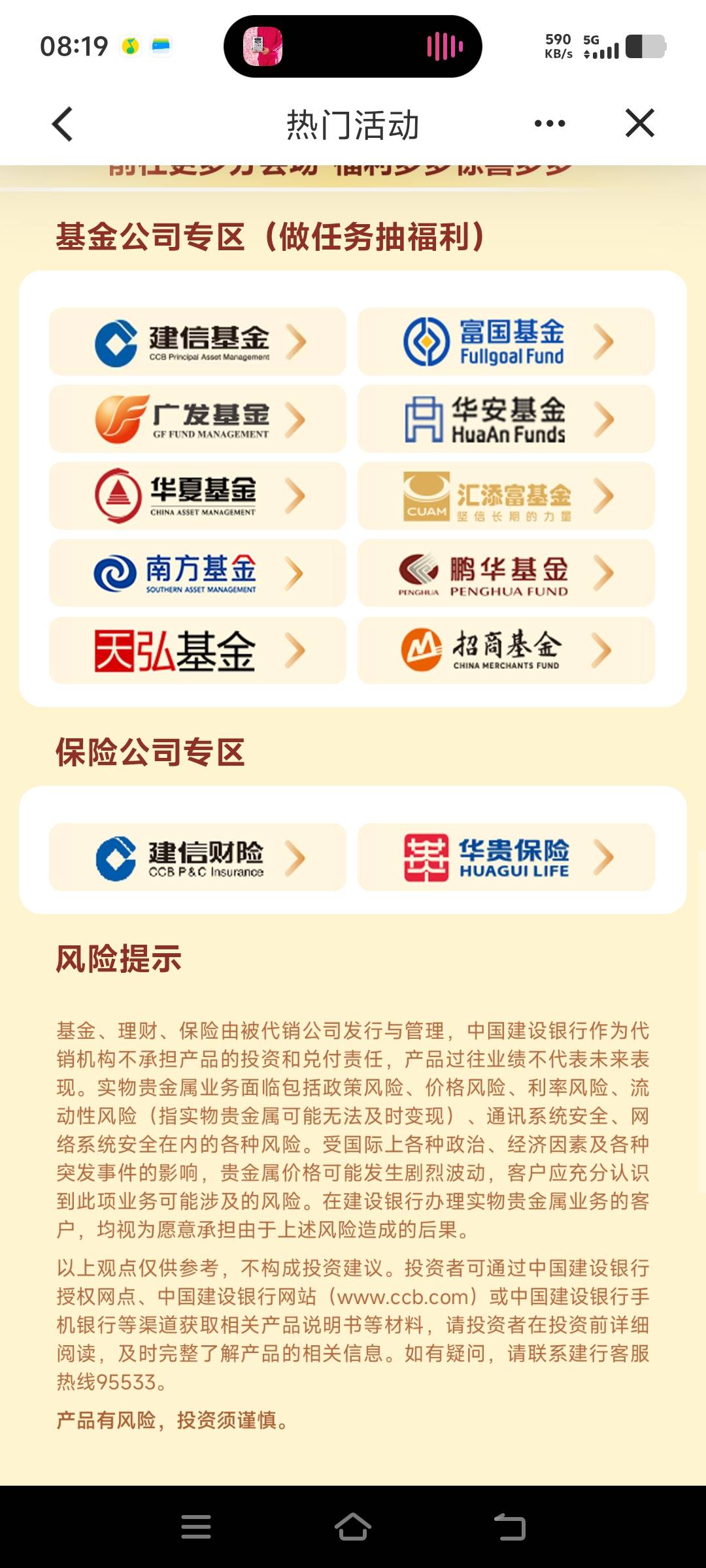This screenshot has width=706, height=1568.
Task: Open the three-dot more options menu
Action: (x=550, y=123)
